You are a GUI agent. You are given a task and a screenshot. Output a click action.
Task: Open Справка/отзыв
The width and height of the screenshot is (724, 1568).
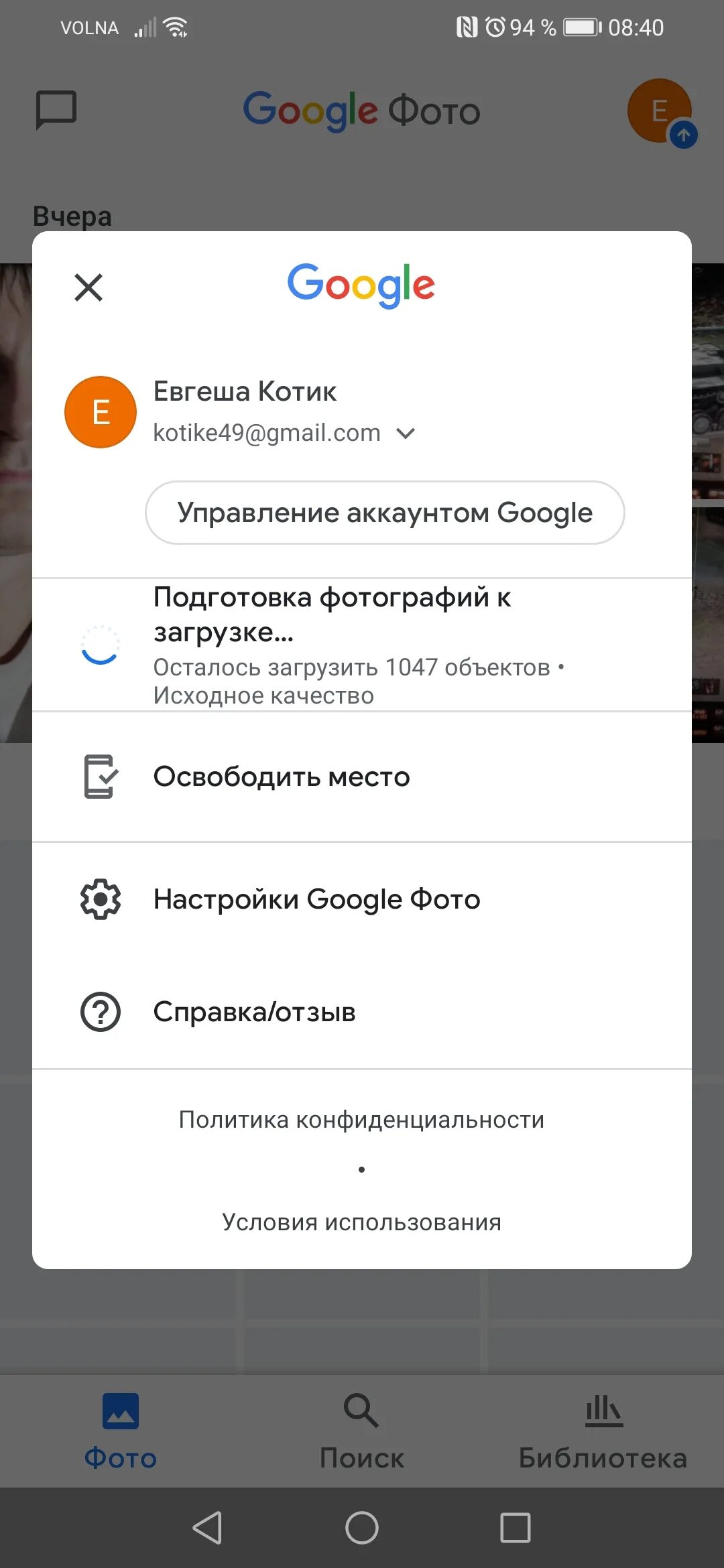pos(362,1012)
